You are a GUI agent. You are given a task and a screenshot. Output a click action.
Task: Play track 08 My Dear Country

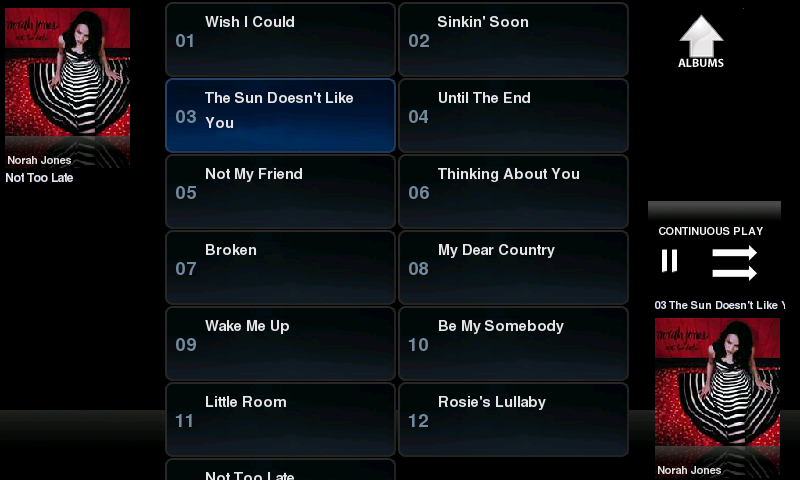coord(513,267)
